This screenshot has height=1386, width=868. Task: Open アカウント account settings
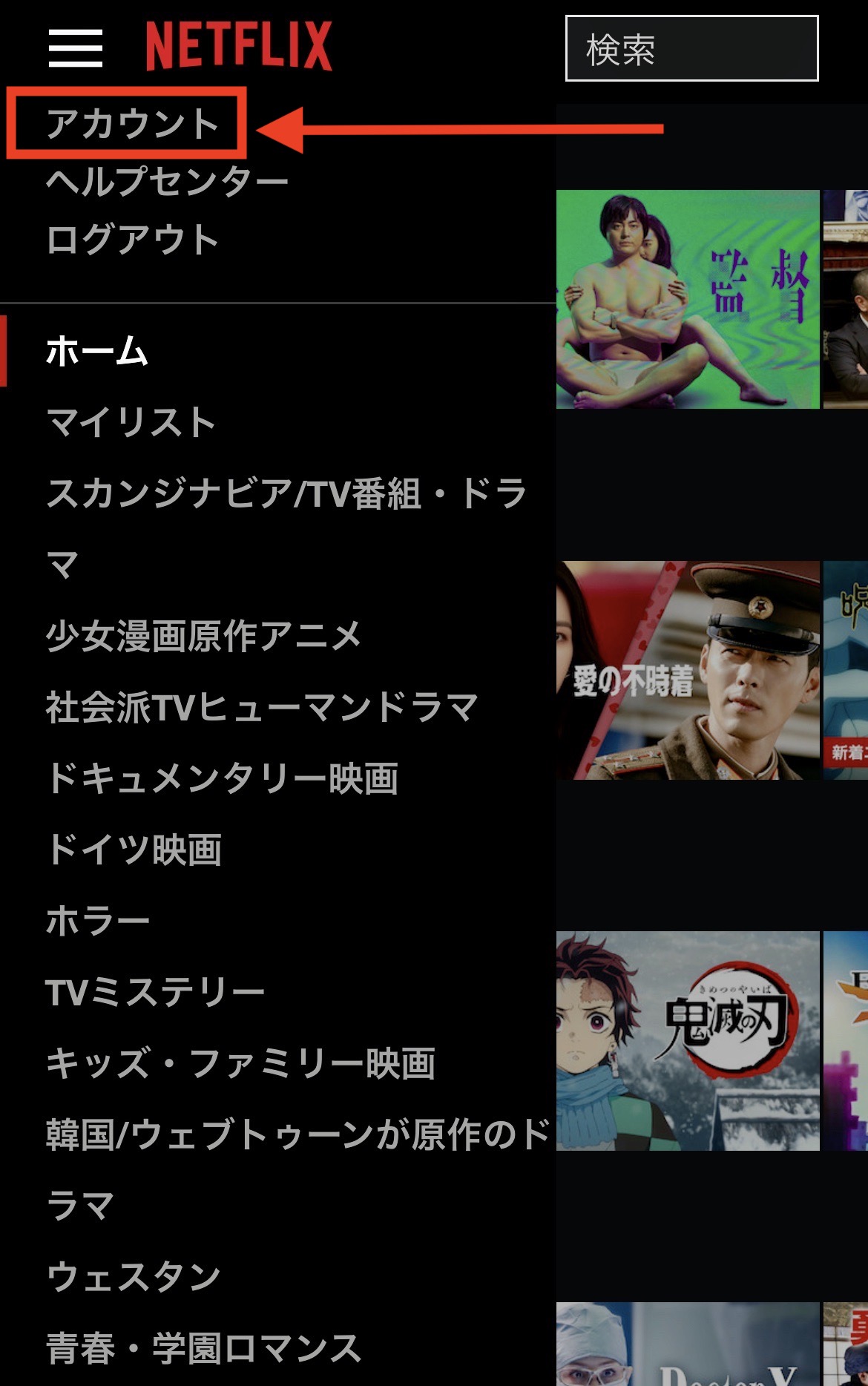pos(132,124)
